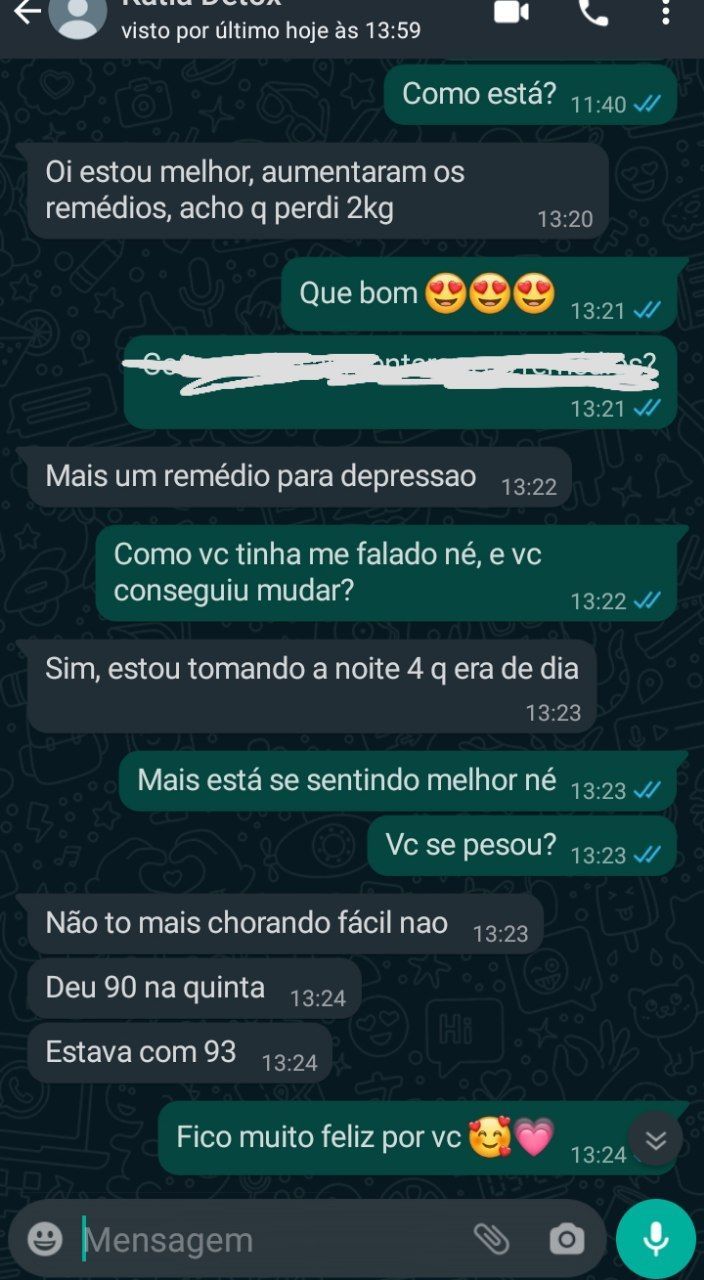Open the contact's profile picture

[78, 14]
